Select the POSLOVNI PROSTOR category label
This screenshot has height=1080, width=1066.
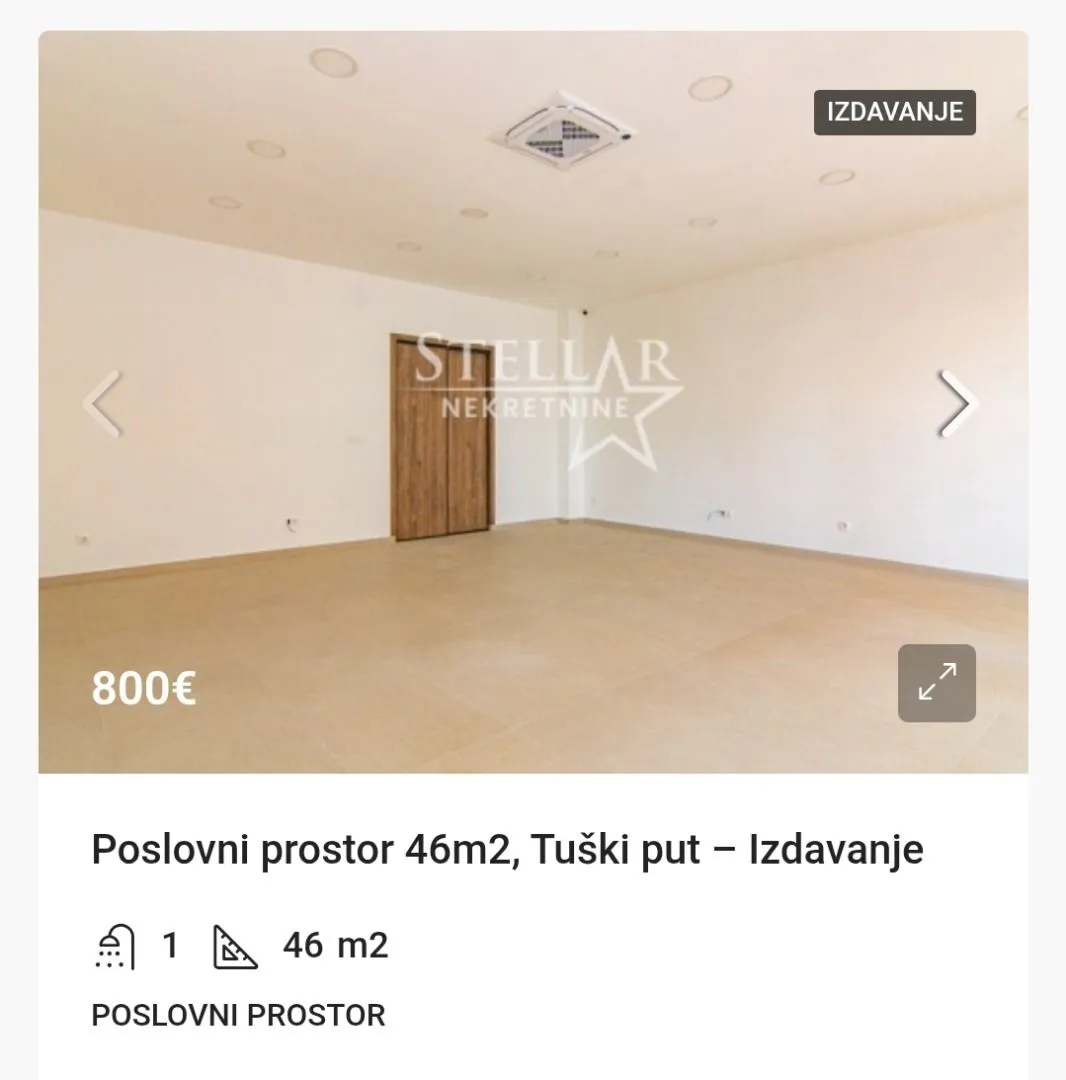coord(235,1016)
